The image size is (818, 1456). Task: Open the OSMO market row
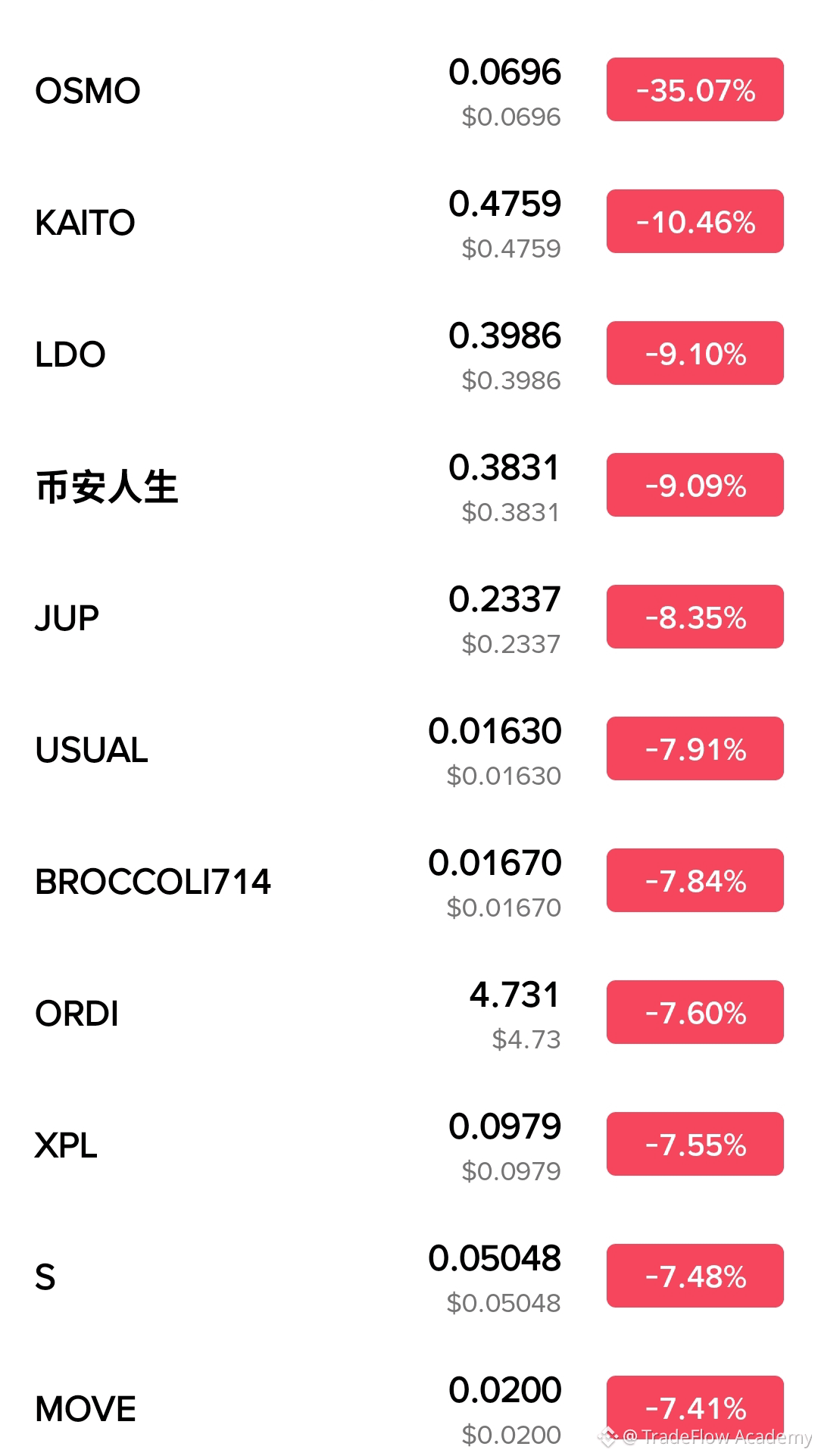[409, 91]
